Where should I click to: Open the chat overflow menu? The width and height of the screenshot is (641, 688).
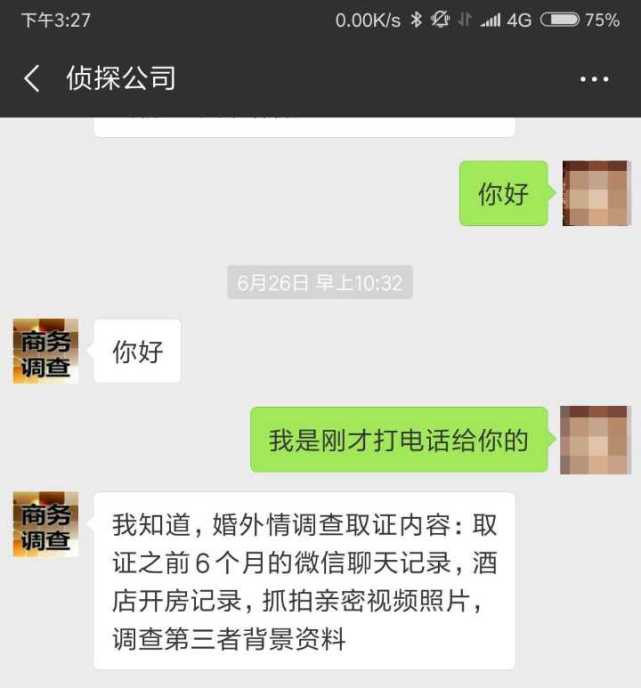click(x=594, y=79)
